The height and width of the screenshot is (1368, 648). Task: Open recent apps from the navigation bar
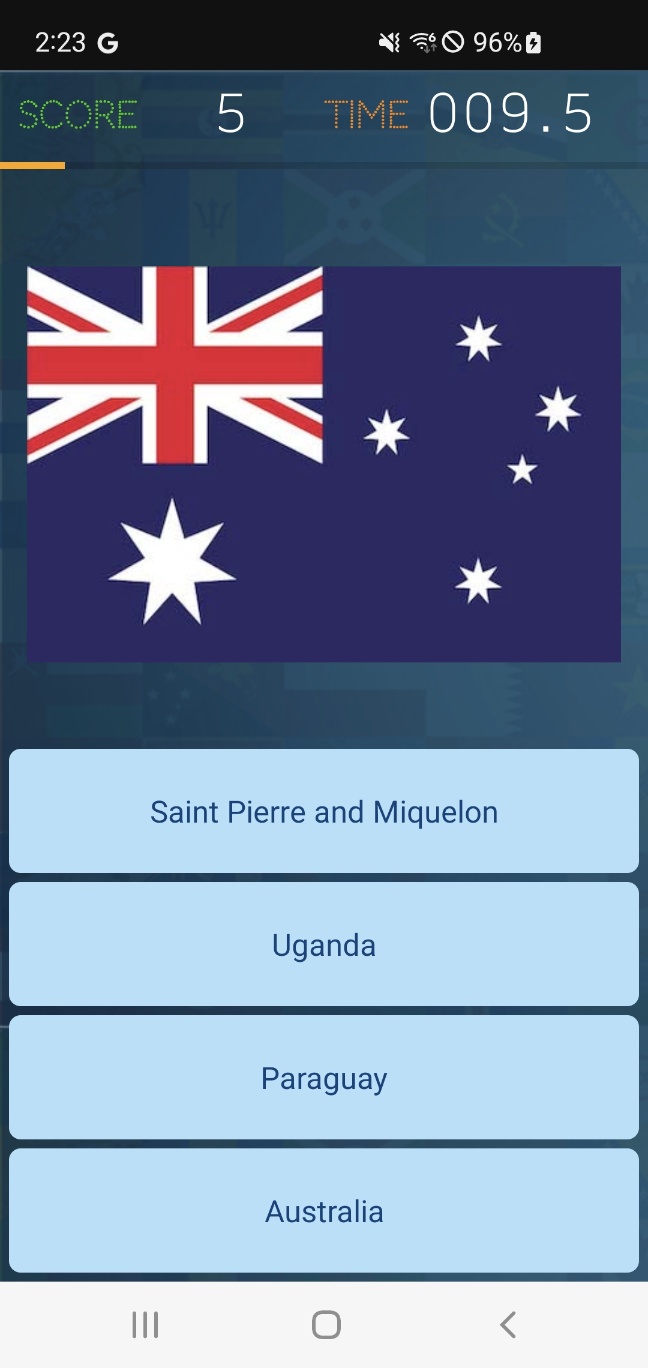(145, 1325)
